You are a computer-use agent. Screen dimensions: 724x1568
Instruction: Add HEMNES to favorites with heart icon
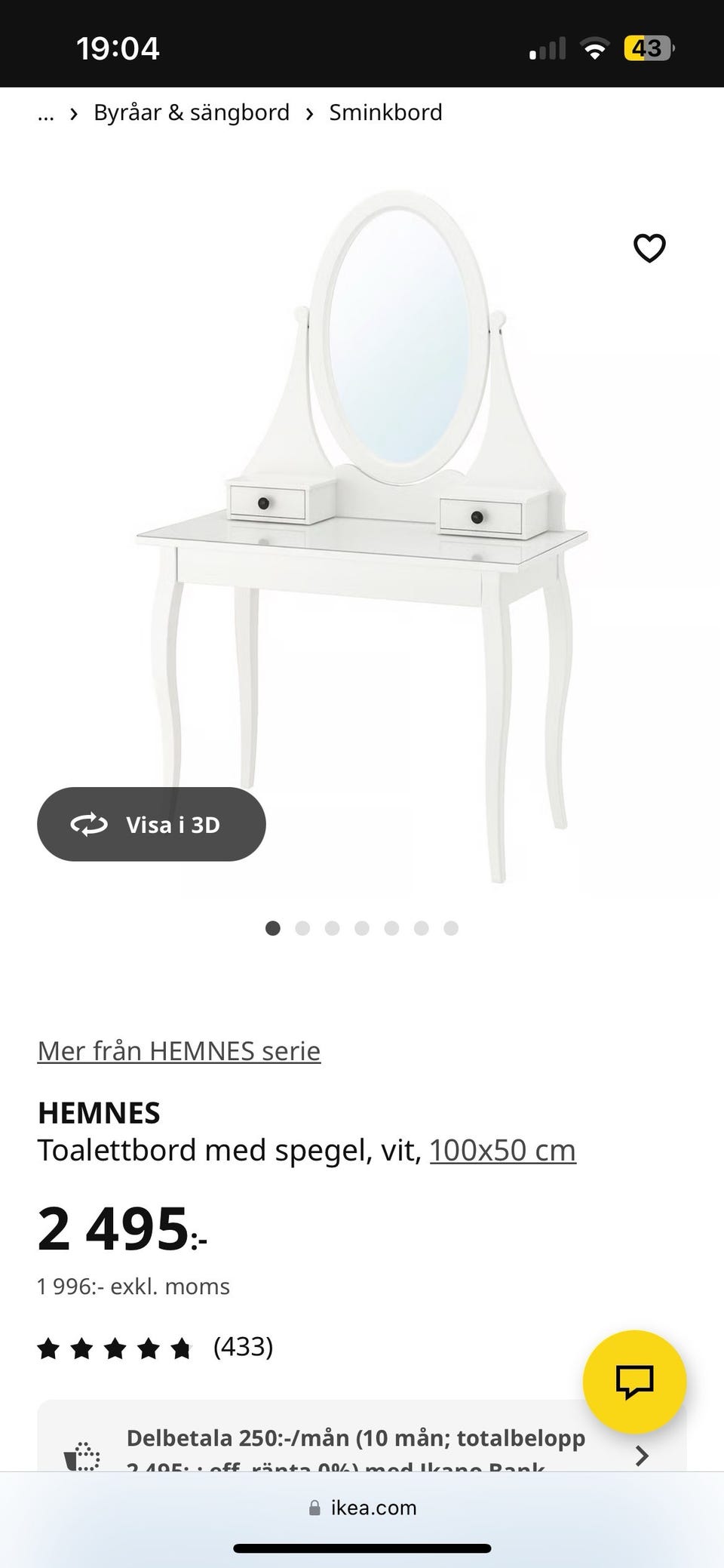(649, 248)
